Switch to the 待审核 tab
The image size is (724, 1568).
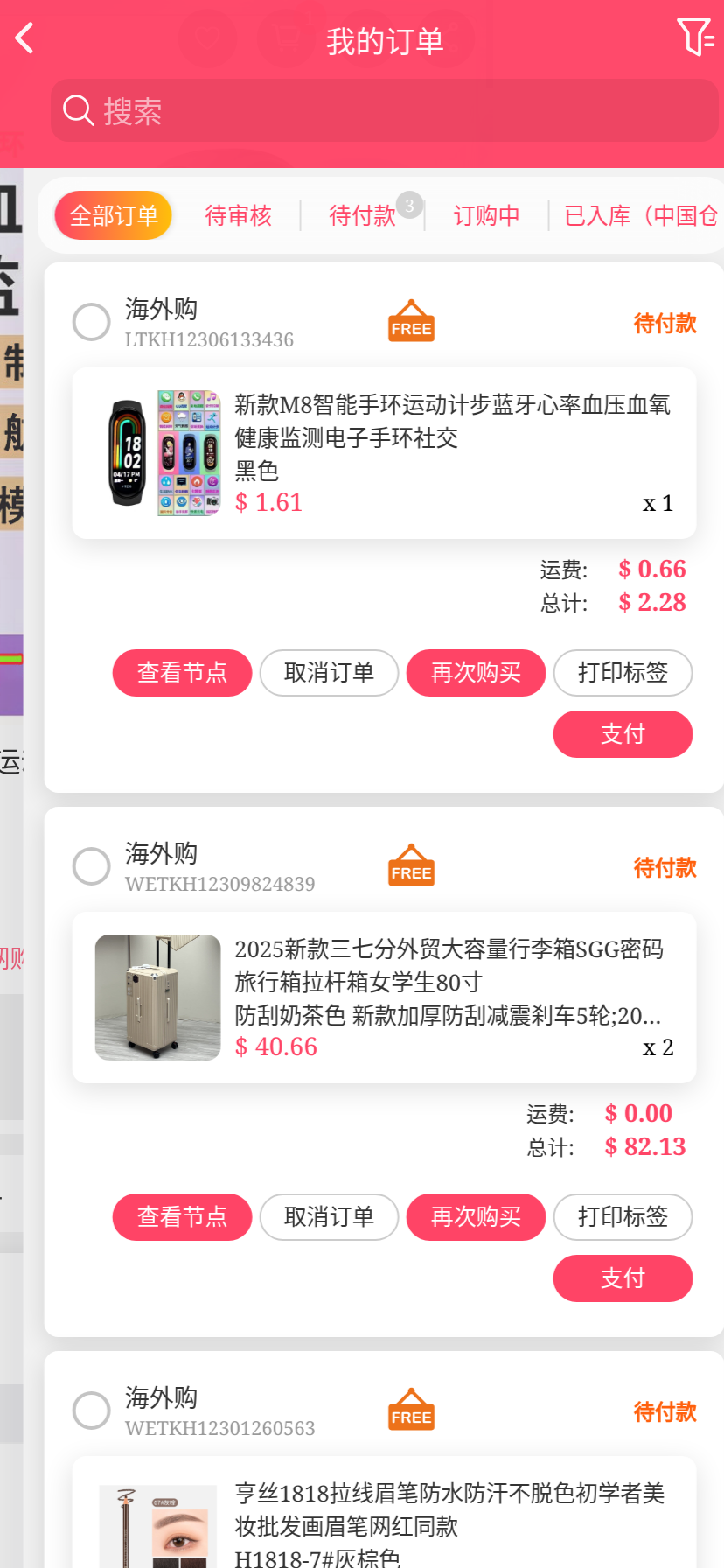238,215
